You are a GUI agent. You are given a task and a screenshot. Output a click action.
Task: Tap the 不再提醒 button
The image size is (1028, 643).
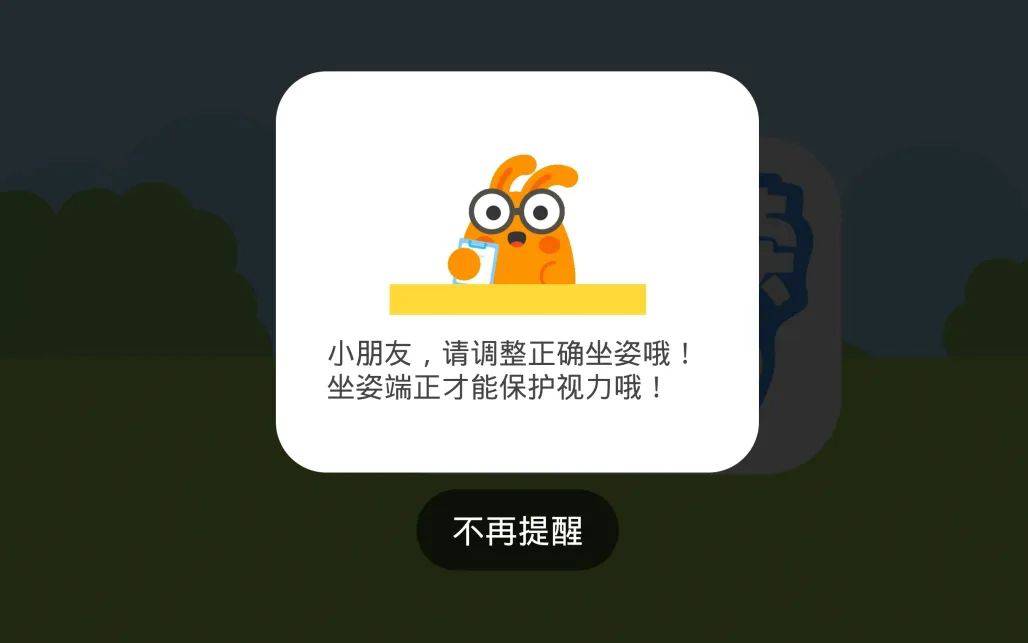coord(517,530)
